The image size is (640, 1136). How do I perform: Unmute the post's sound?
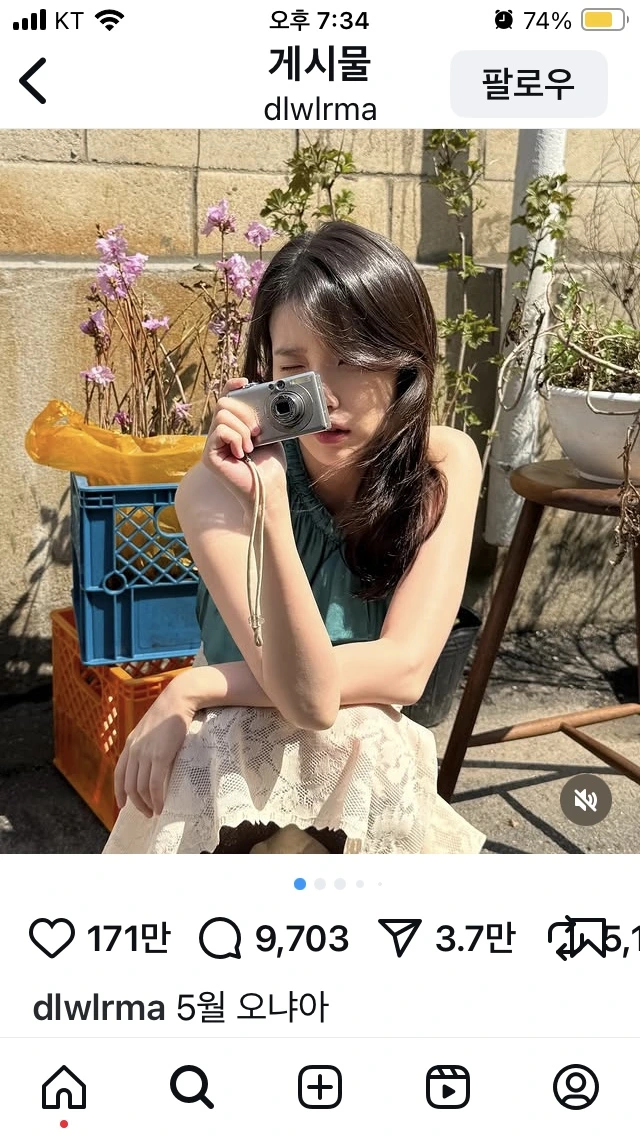coord(586,799)
